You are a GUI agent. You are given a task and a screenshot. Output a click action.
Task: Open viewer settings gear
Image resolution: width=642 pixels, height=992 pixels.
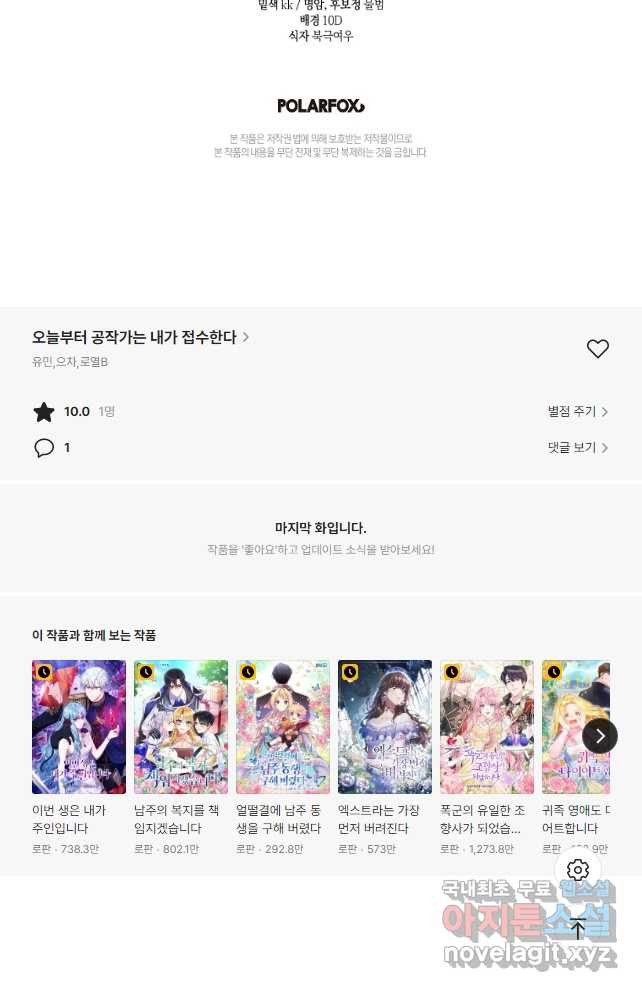click(578, 869)
